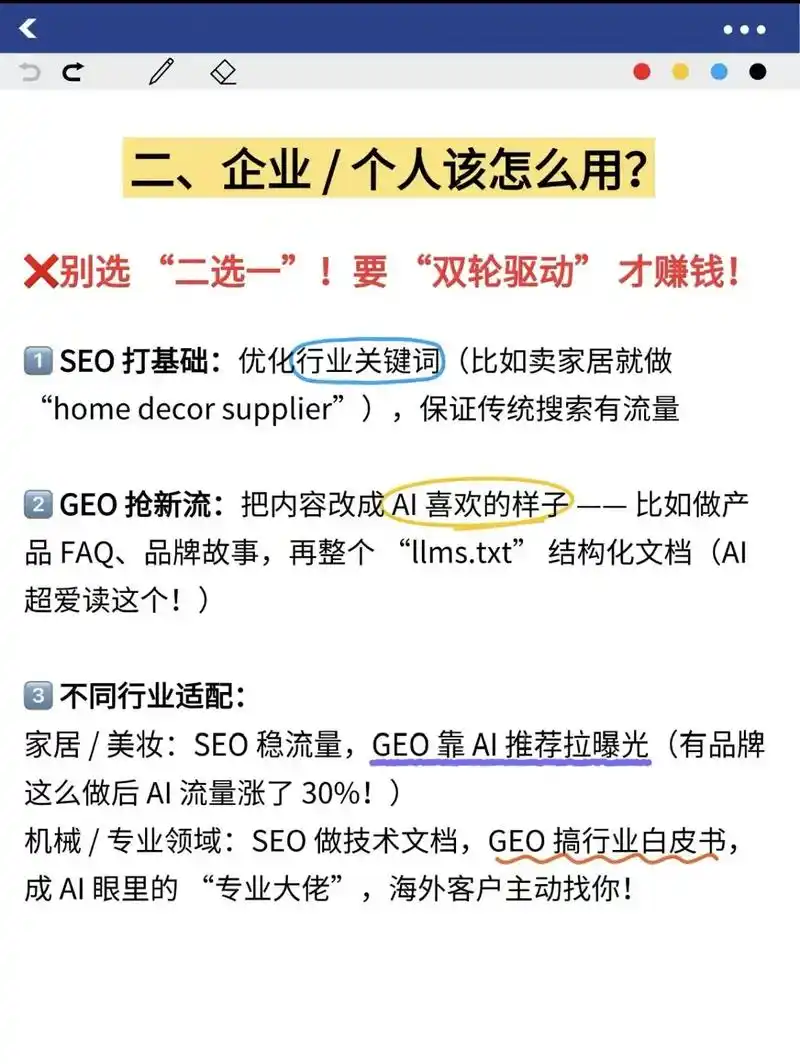
Task: Tap the numbered badge 2 beside GEO 抢新流
Action: 37,505
